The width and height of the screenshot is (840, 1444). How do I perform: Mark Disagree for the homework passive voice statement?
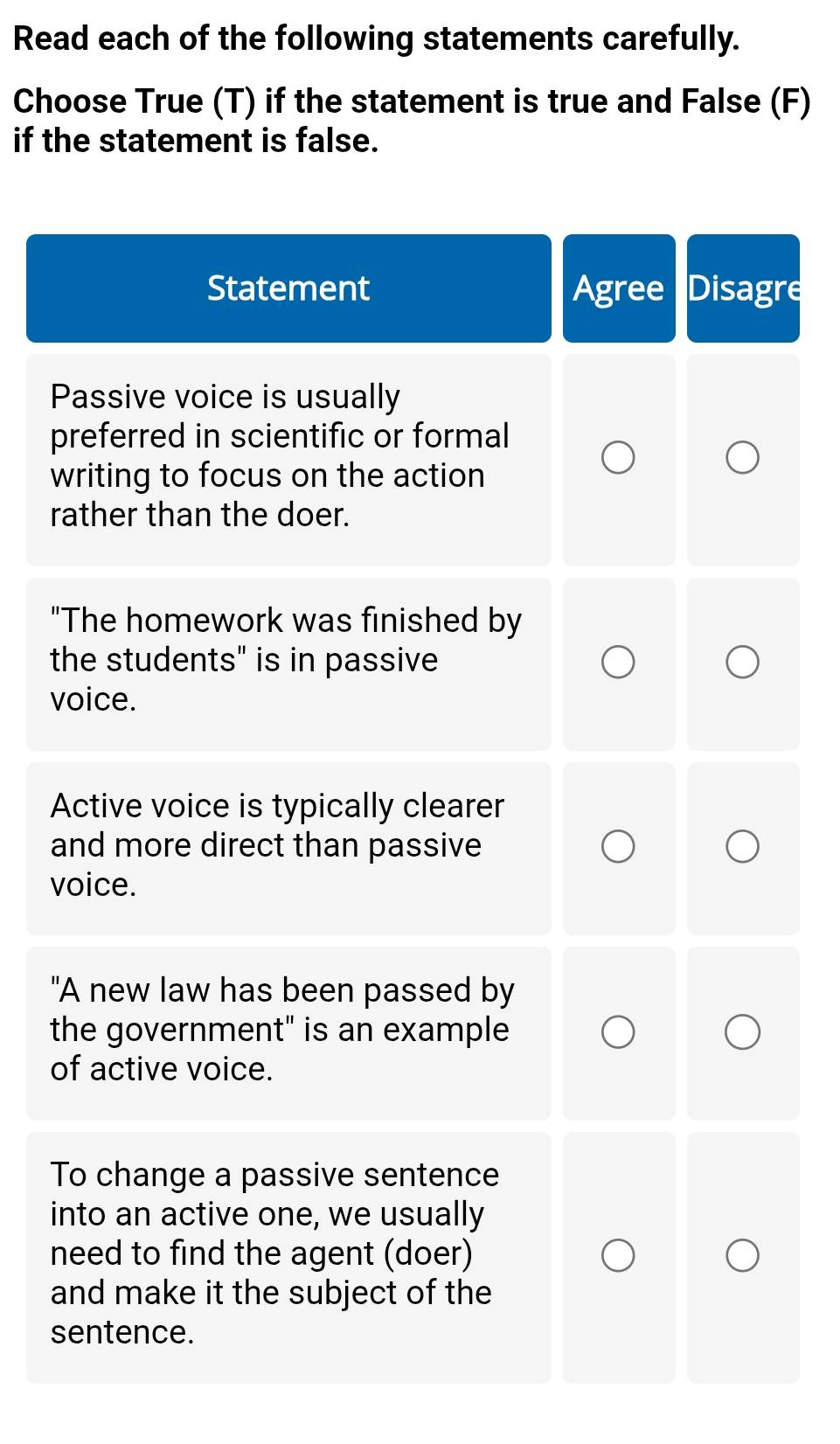click(742, 663)
